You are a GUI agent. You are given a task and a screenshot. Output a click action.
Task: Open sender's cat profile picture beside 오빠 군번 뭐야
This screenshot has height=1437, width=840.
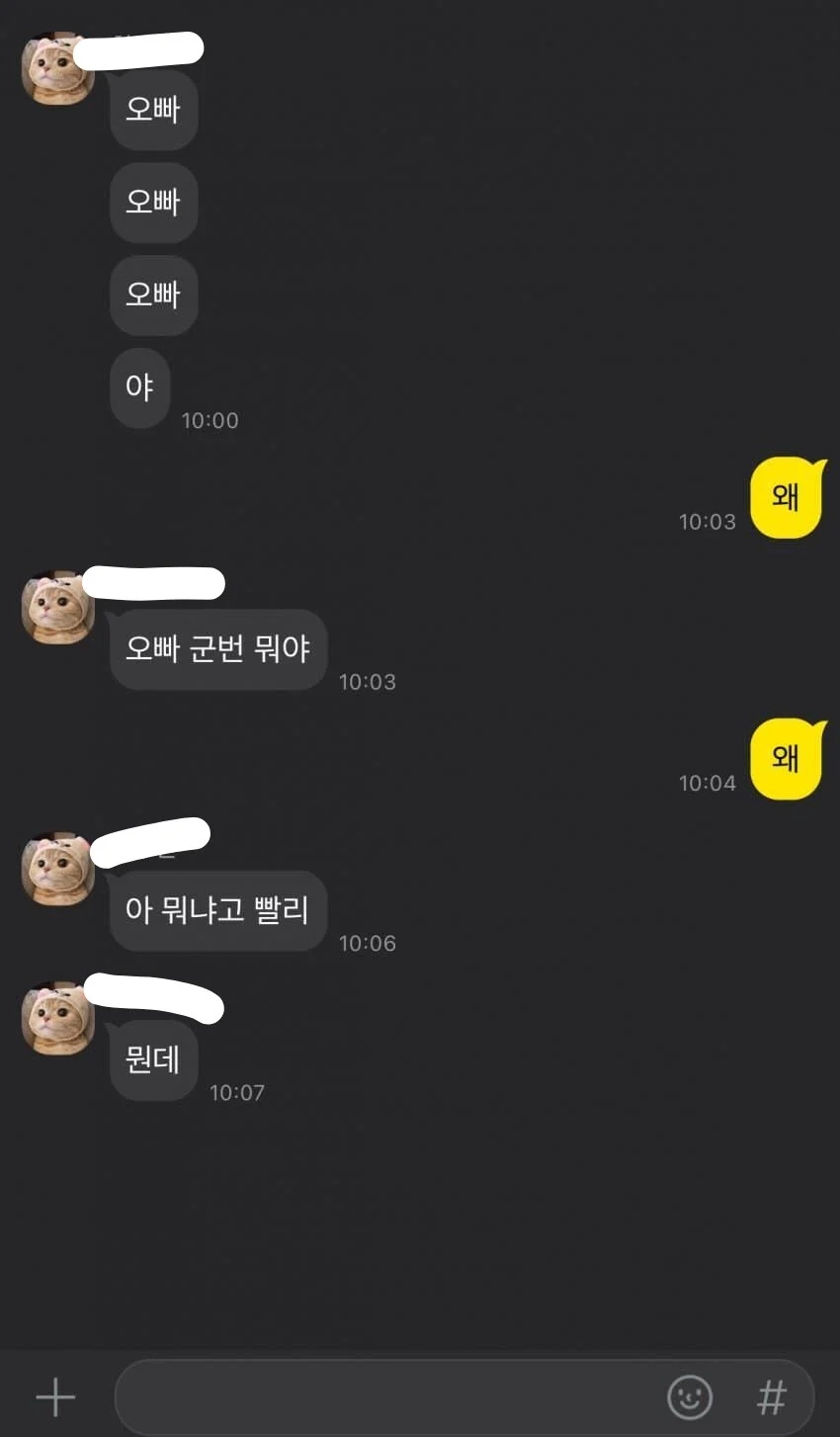click(57, 608)
